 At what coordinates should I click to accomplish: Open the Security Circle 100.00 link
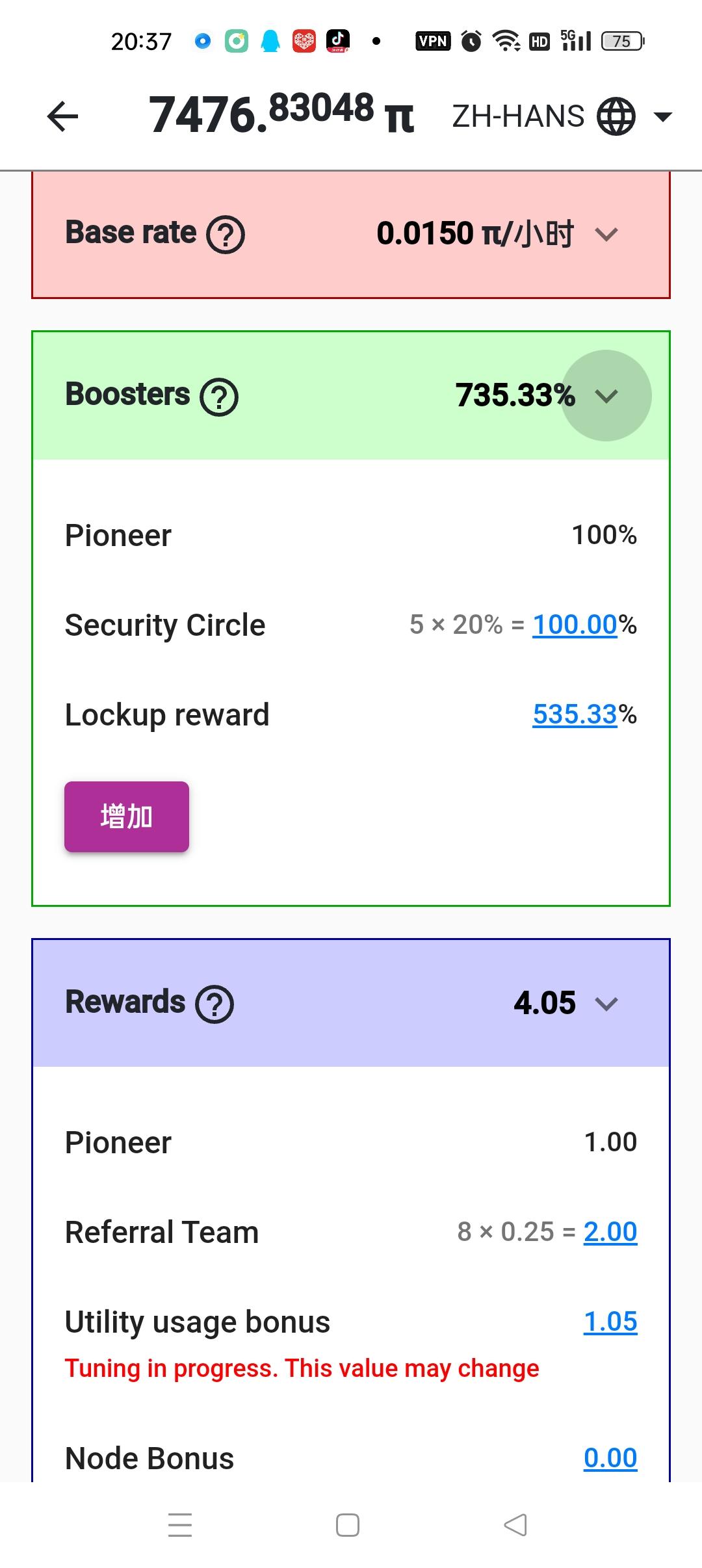[x=575, y=625]
